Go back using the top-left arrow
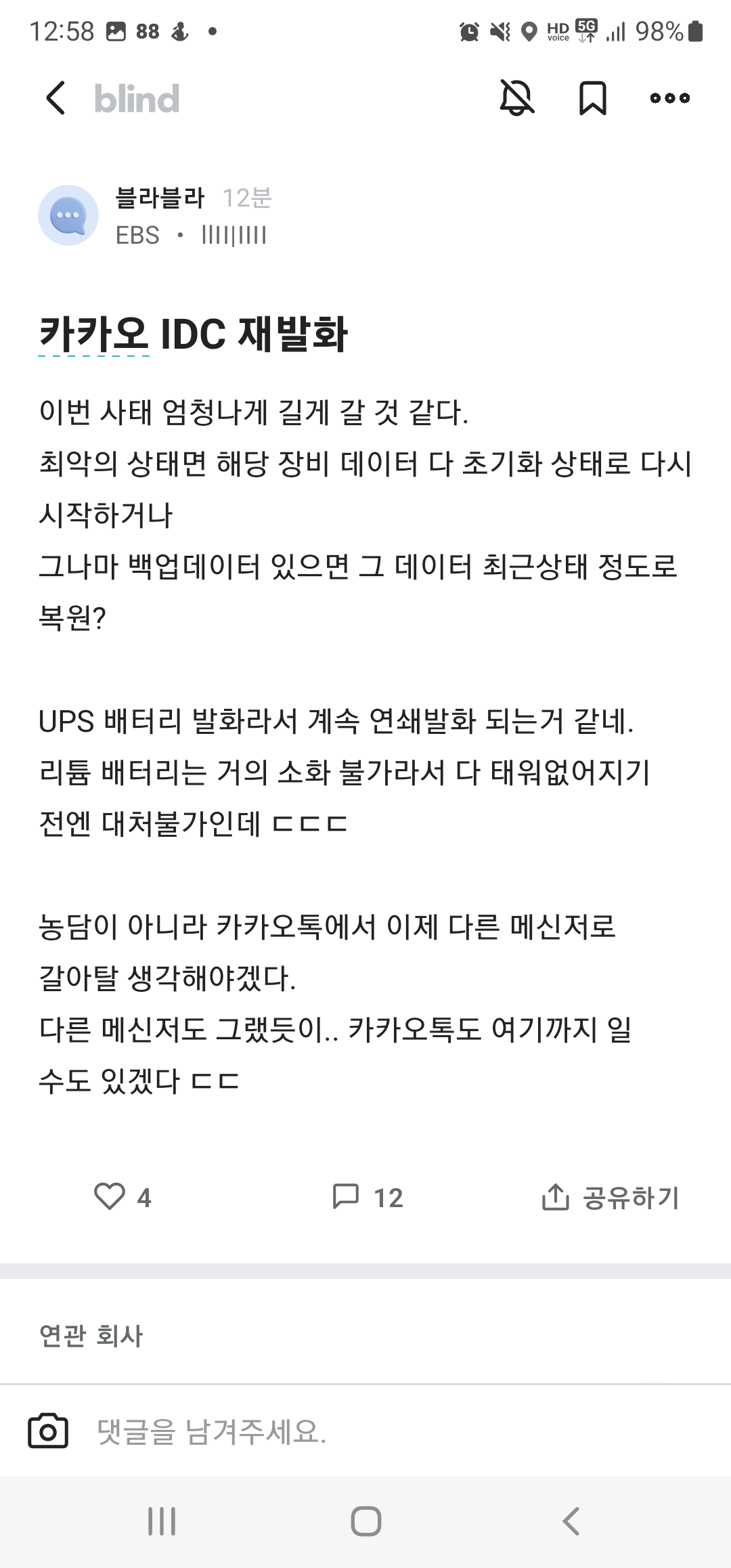731x1568 pixels. (56, 98)
